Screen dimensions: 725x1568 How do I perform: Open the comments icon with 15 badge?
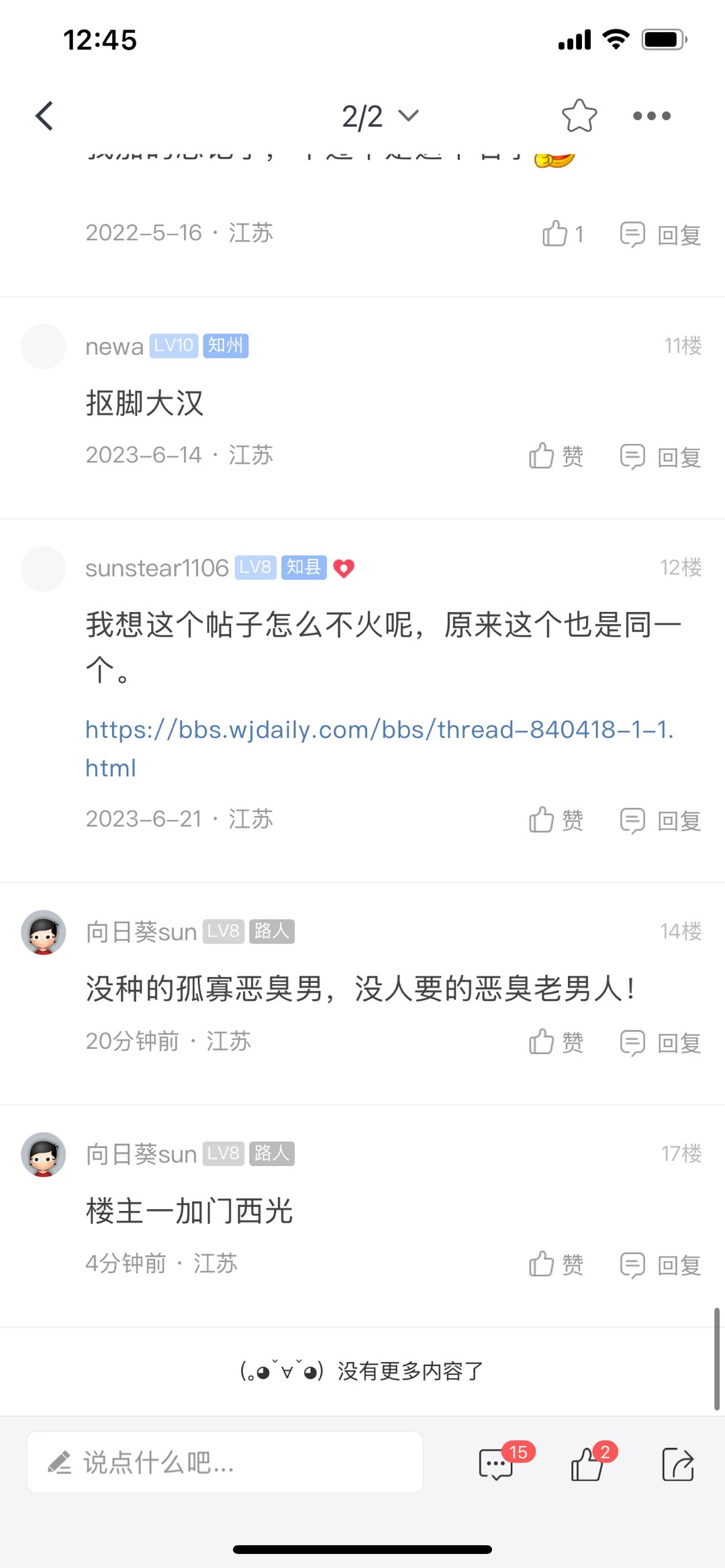click(x=497, y=1463)
